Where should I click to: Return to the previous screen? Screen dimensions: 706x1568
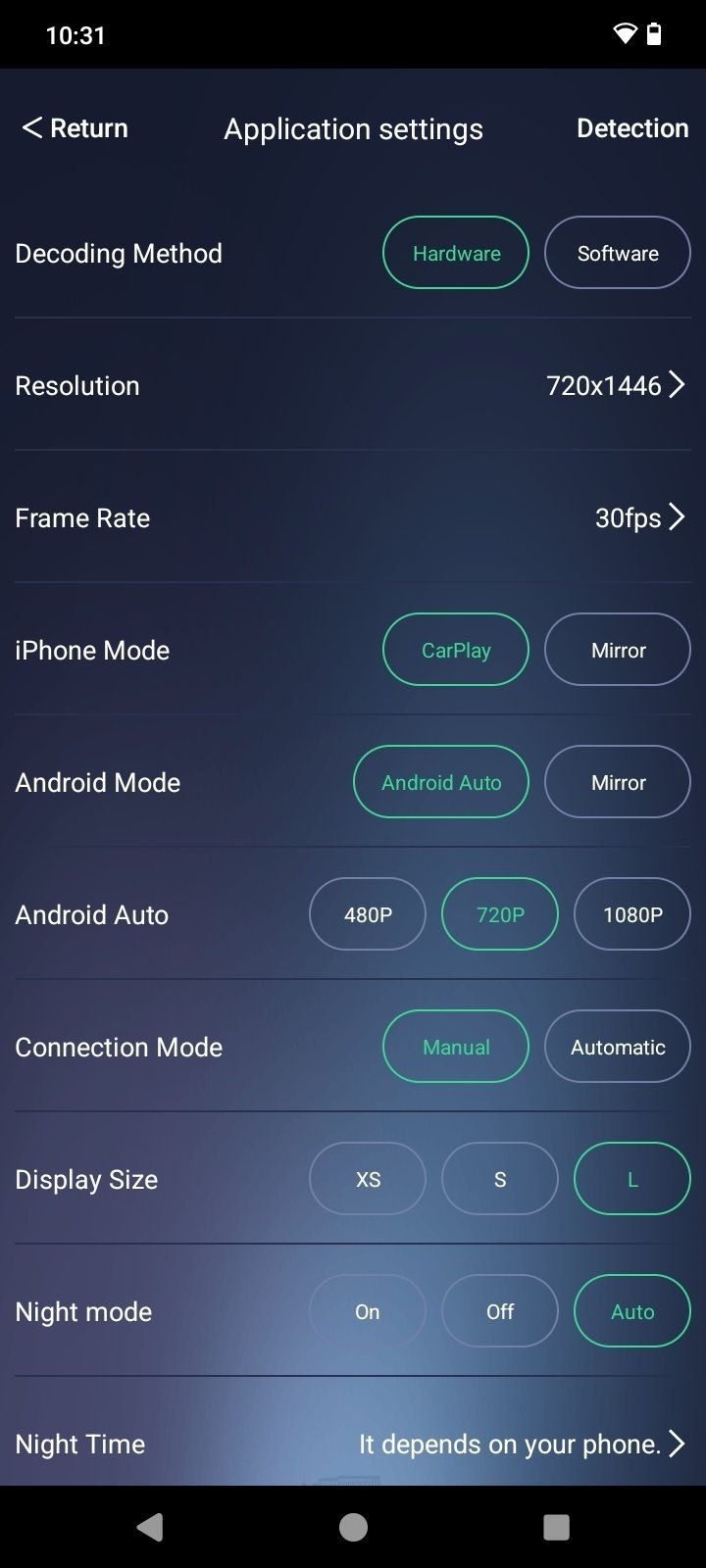76,128
